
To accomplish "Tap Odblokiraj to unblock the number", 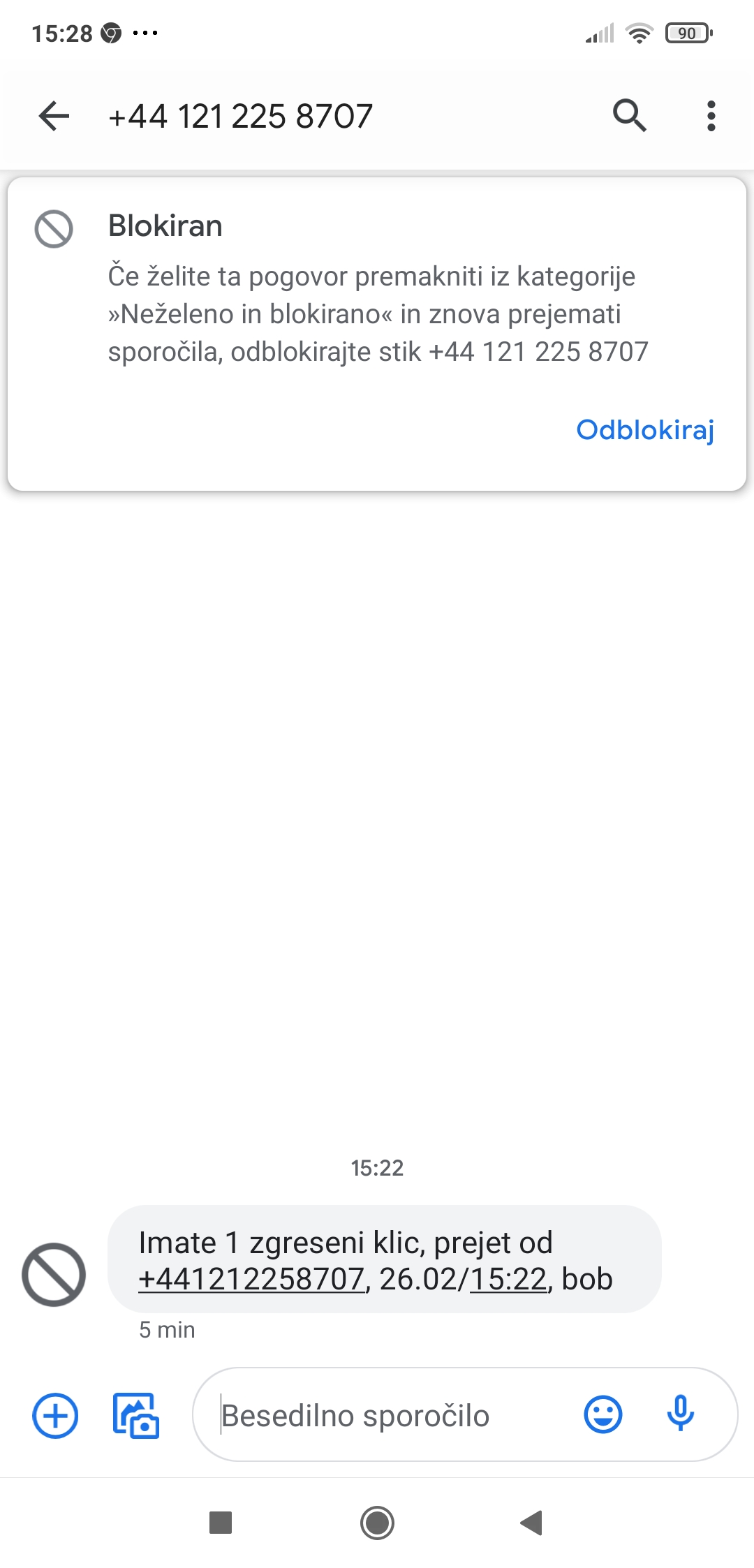I will (x=645, y=430).
